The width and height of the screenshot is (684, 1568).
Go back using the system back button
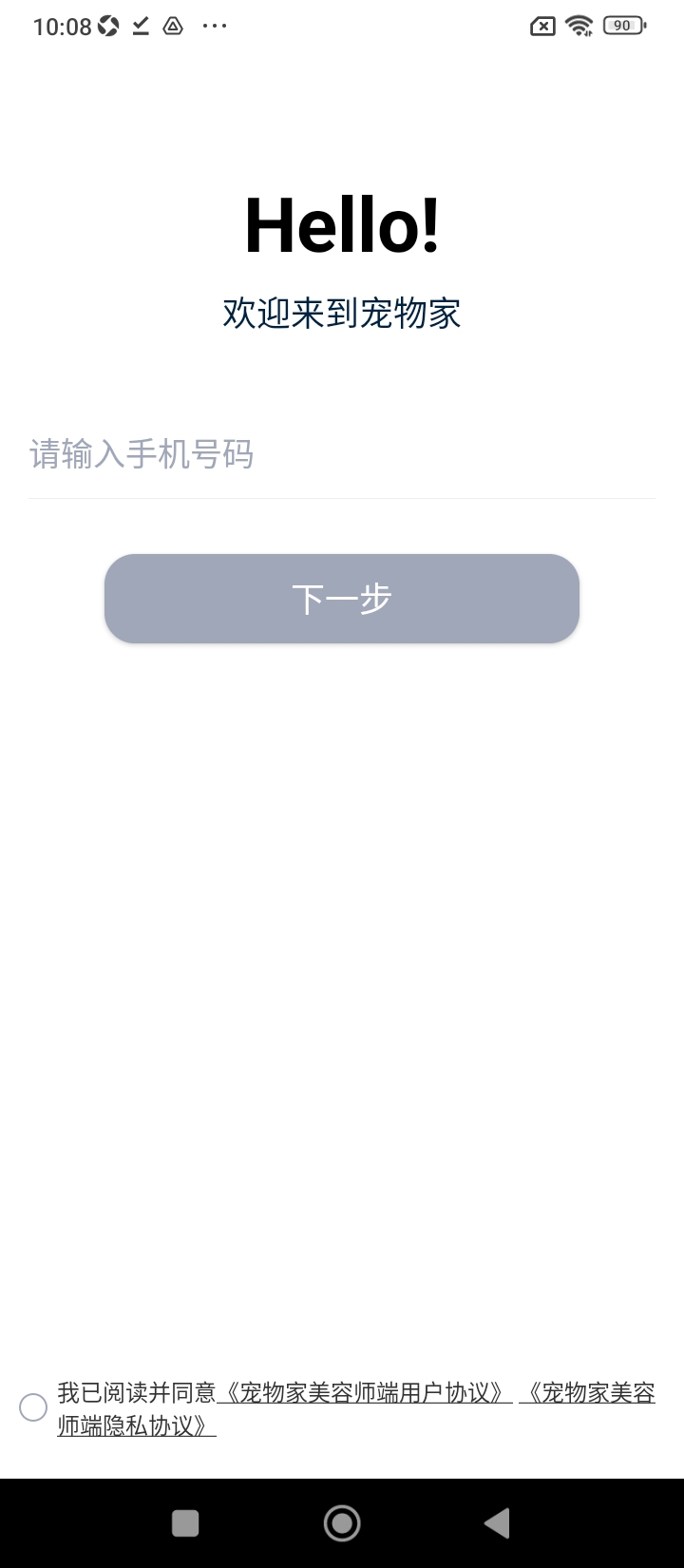pos(497,1523)
